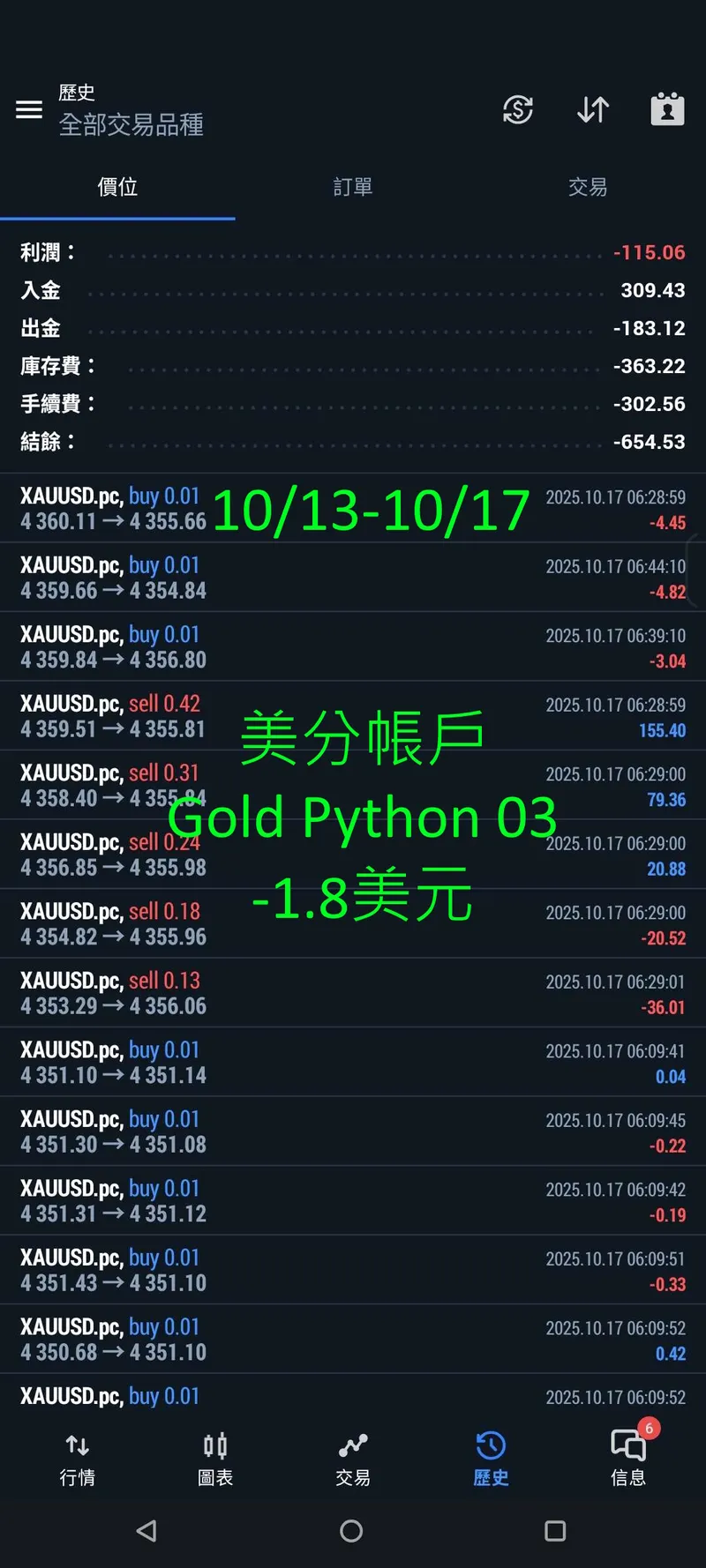Open the sort order arrows
This screenshot has width=706, height=1568.
click(x=593, y=109)
